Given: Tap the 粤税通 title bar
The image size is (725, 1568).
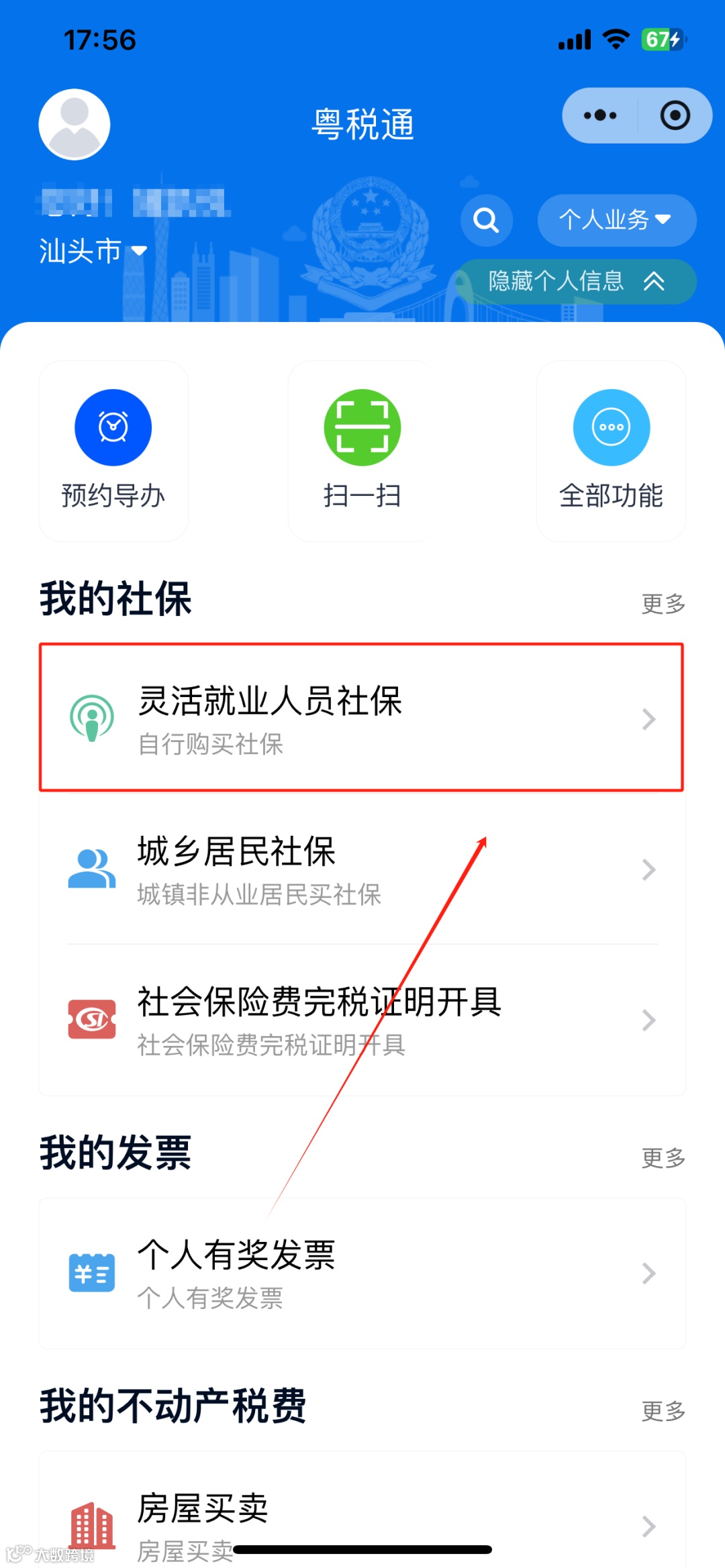Looking at the screenshot, I should tap(362, 122).
